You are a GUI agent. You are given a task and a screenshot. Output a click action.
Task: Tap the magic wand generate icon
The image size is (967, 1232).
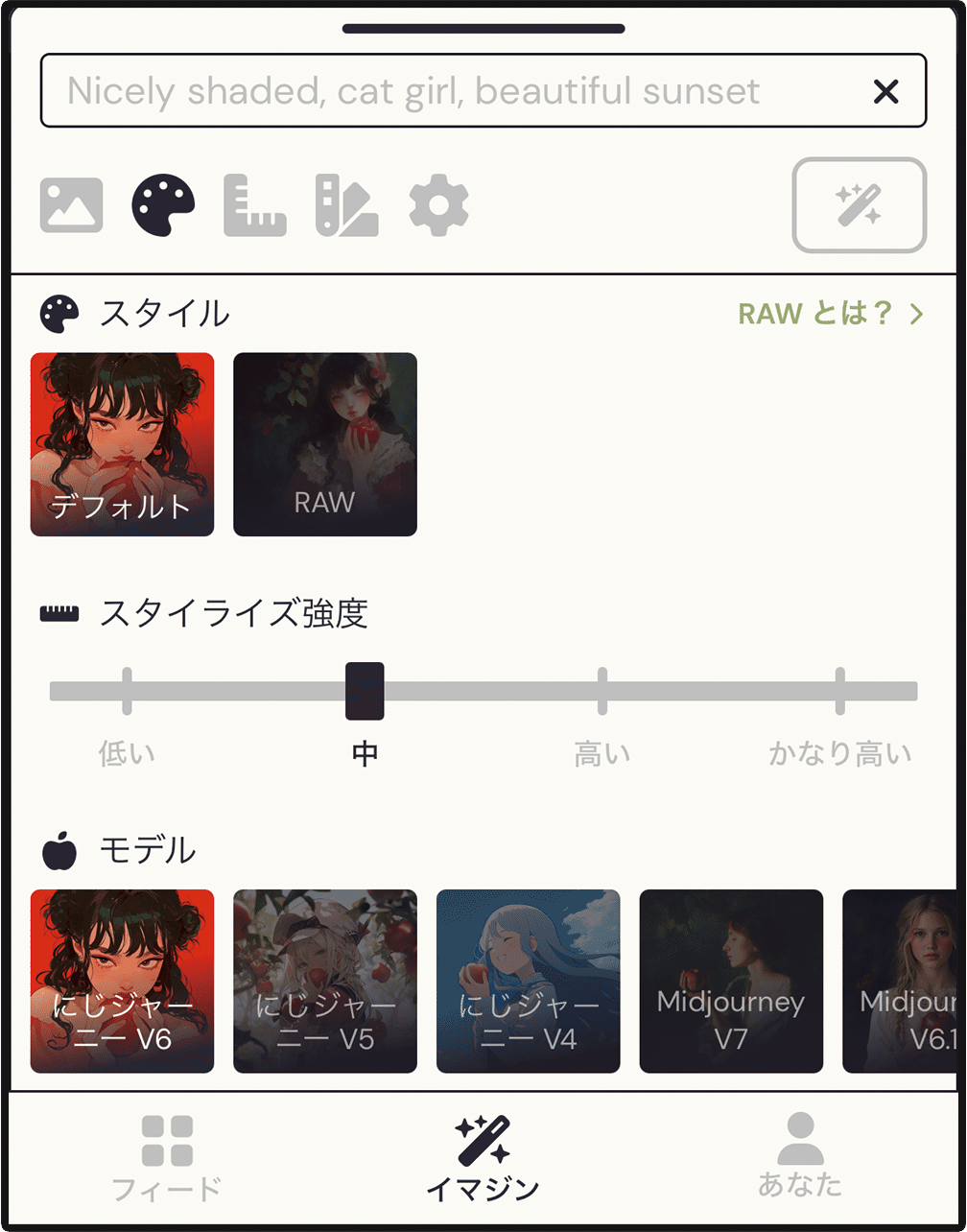pyautogui.click(x=859, y=204)
